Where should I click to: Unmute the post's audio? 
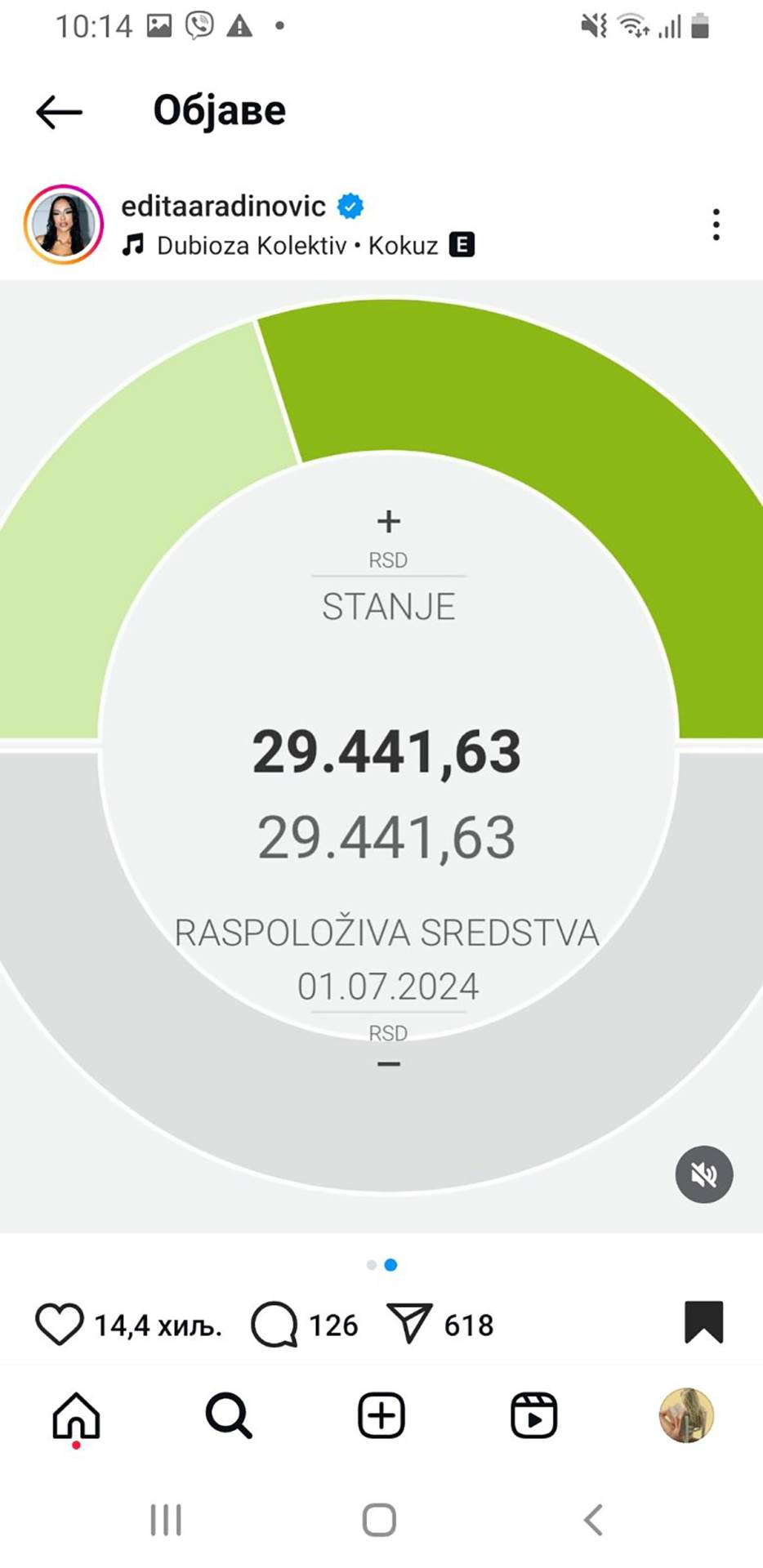(x=703, y=1174)
